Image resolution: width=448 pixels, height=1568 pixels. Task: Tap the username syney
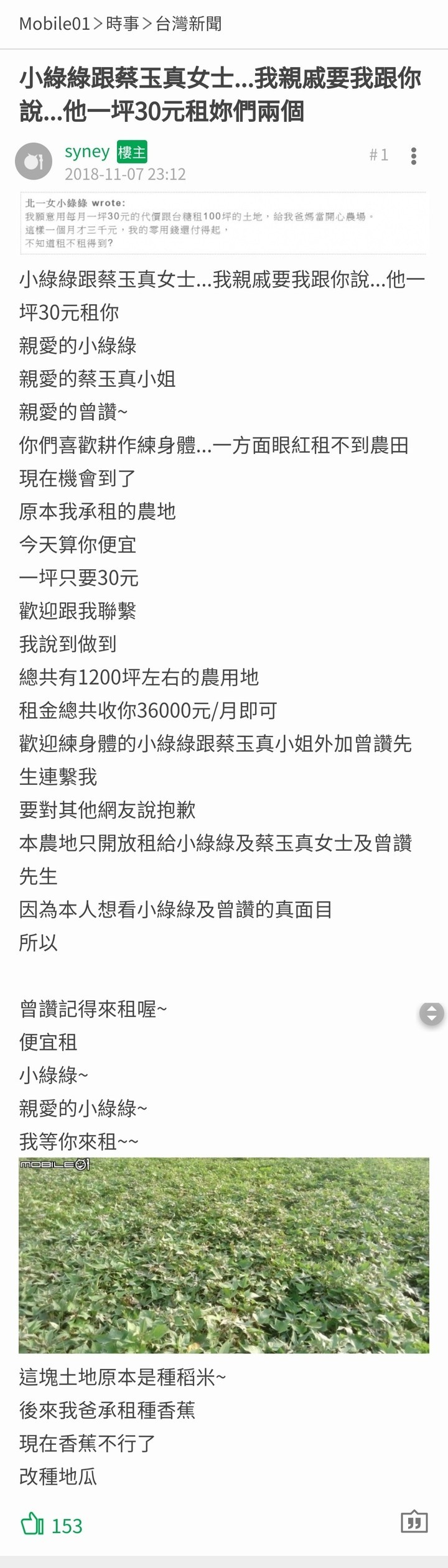pos(87,152)
